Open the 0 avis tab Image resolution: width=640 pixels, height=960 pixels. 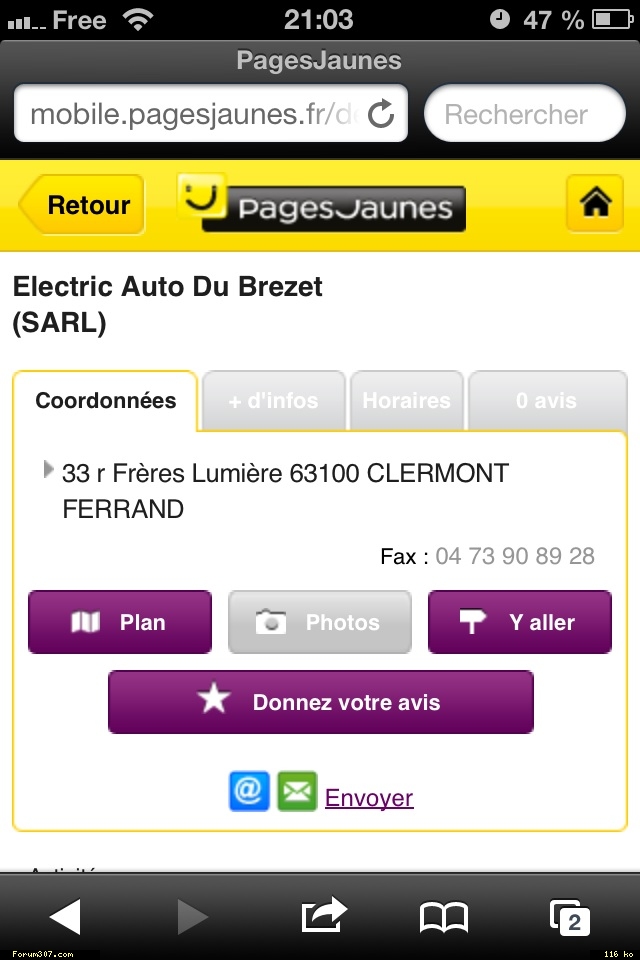point(546,401)
